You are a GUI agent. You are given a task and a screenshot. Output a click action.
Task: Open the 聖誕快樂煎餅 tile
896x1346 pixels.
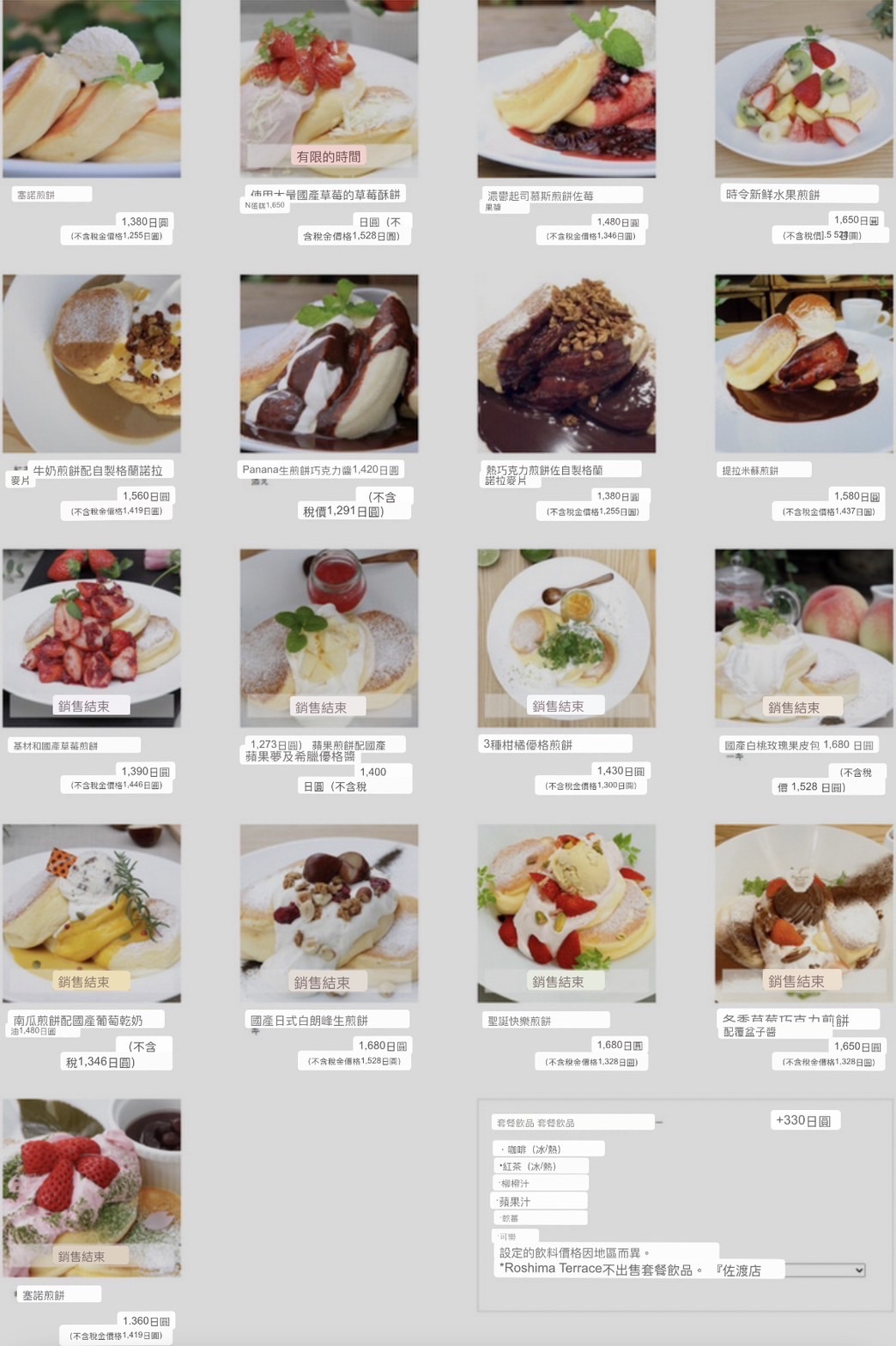tap(566, 913)
